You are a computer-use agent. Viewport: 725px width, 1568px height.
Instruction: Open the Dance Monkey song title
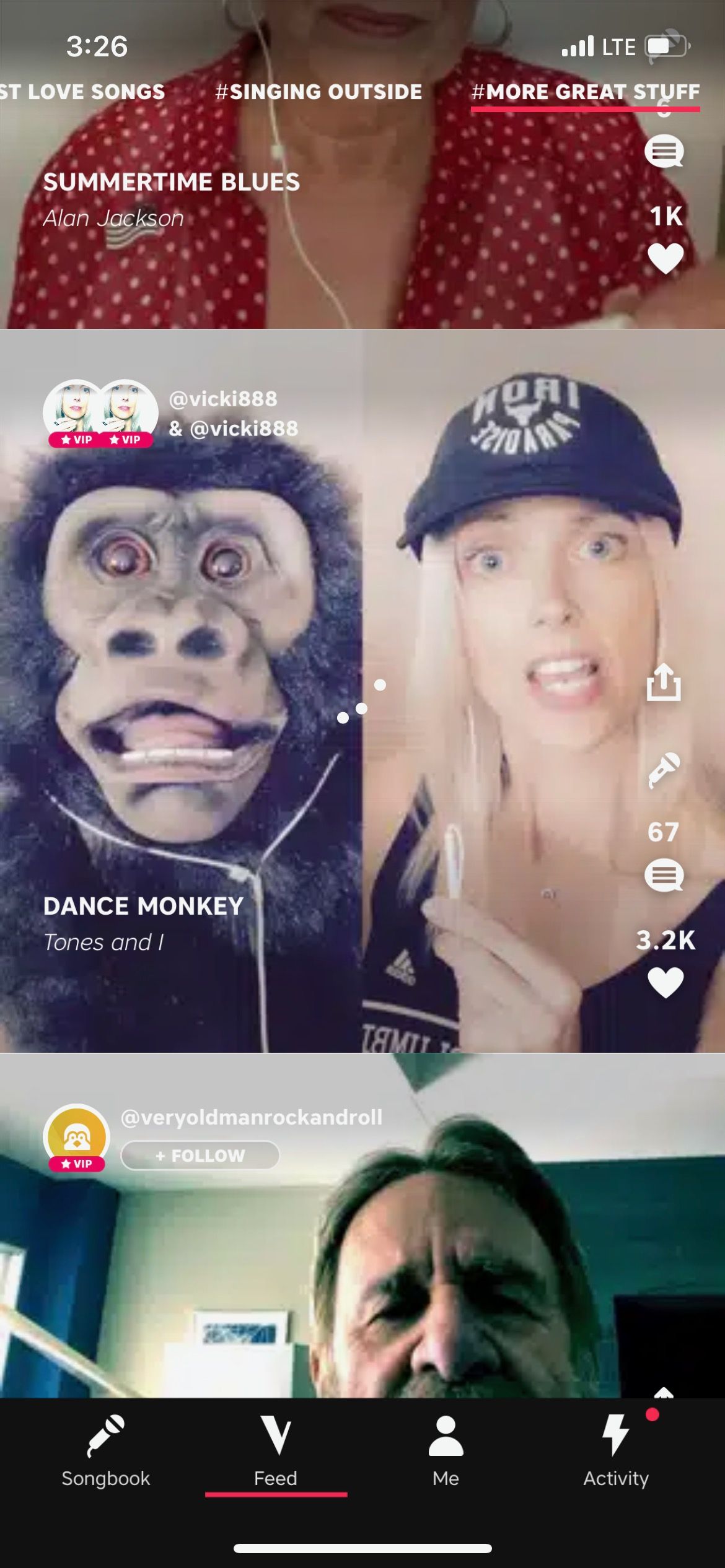pyautogui.click(x=143, y=906)
